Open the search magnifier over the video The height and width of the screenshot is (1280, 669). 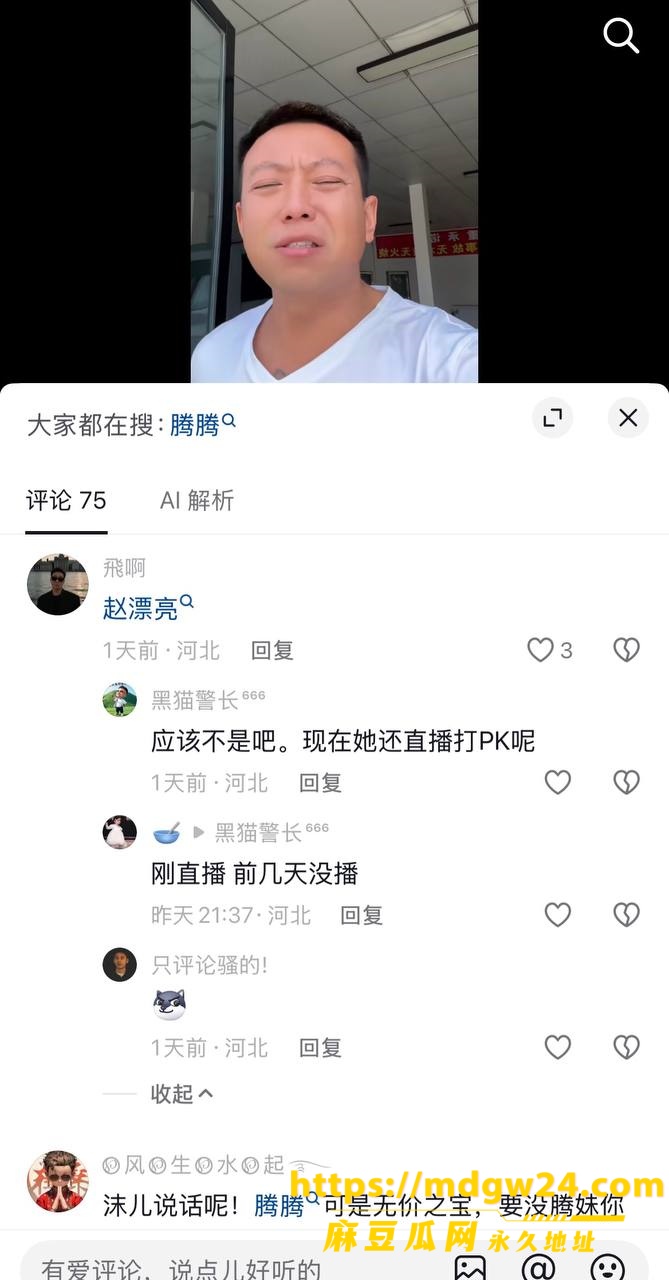pyautogui.click(x=621, y=36)
